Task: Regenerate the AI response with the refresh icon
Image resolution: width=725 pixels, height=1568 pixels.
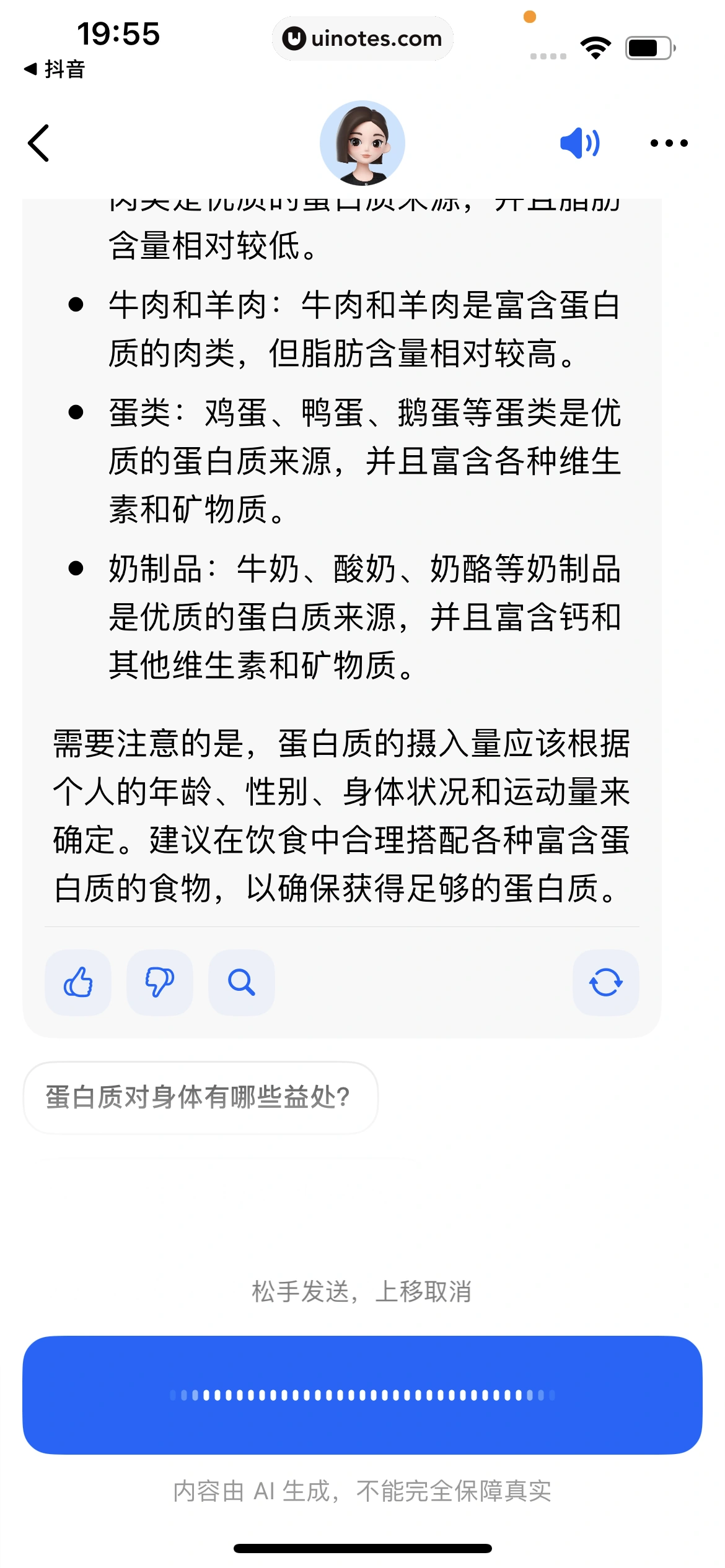Action: 605,983
